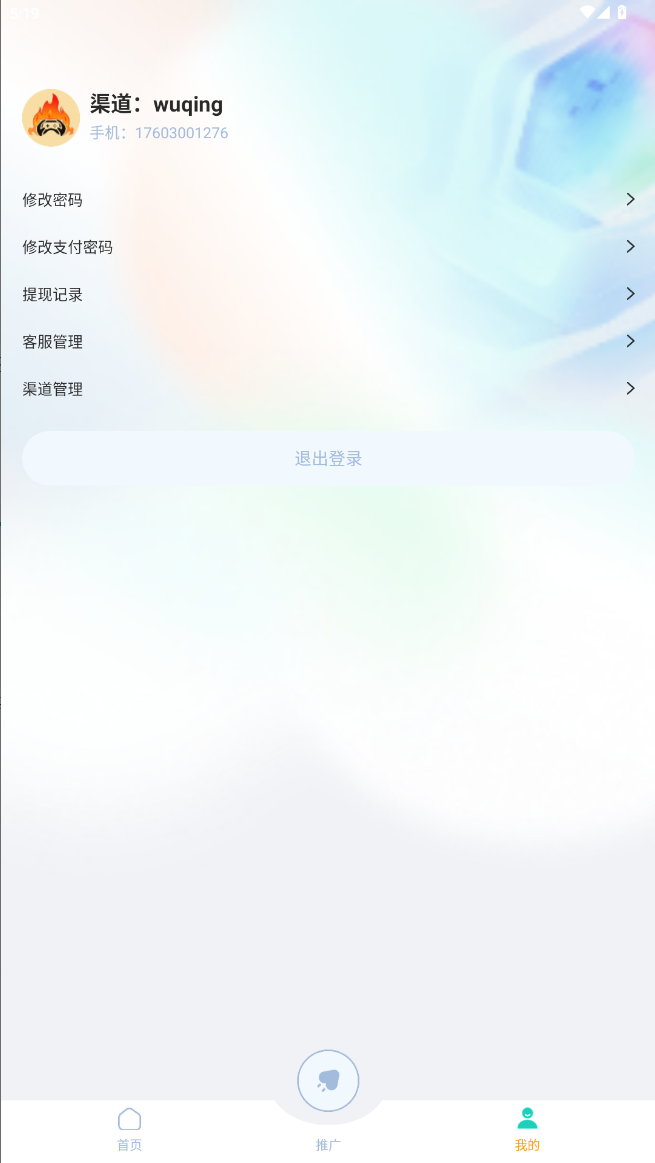Open 修改支付密码 row

coord(327,247)
